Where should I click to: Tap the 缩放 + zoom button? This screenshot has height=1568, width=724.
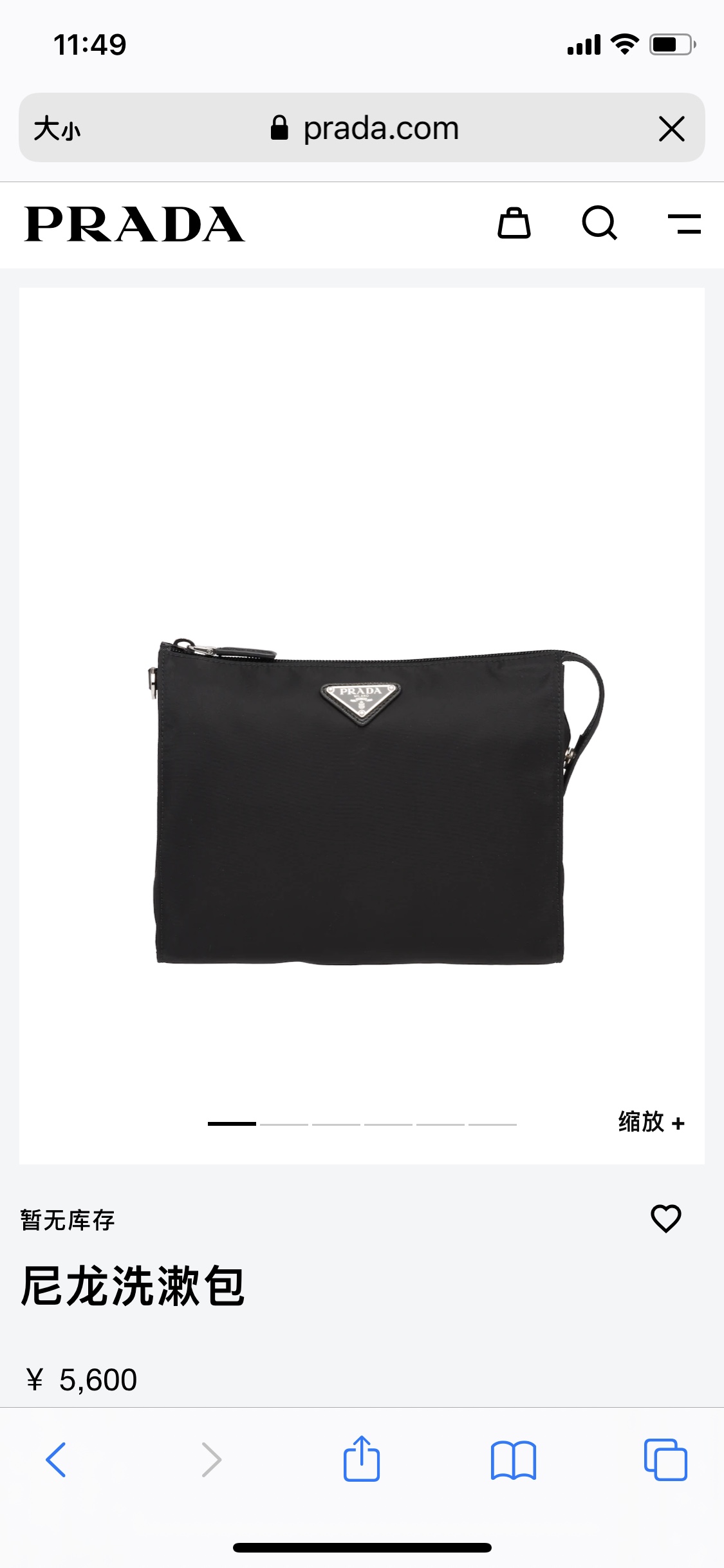pos(651,1122)
